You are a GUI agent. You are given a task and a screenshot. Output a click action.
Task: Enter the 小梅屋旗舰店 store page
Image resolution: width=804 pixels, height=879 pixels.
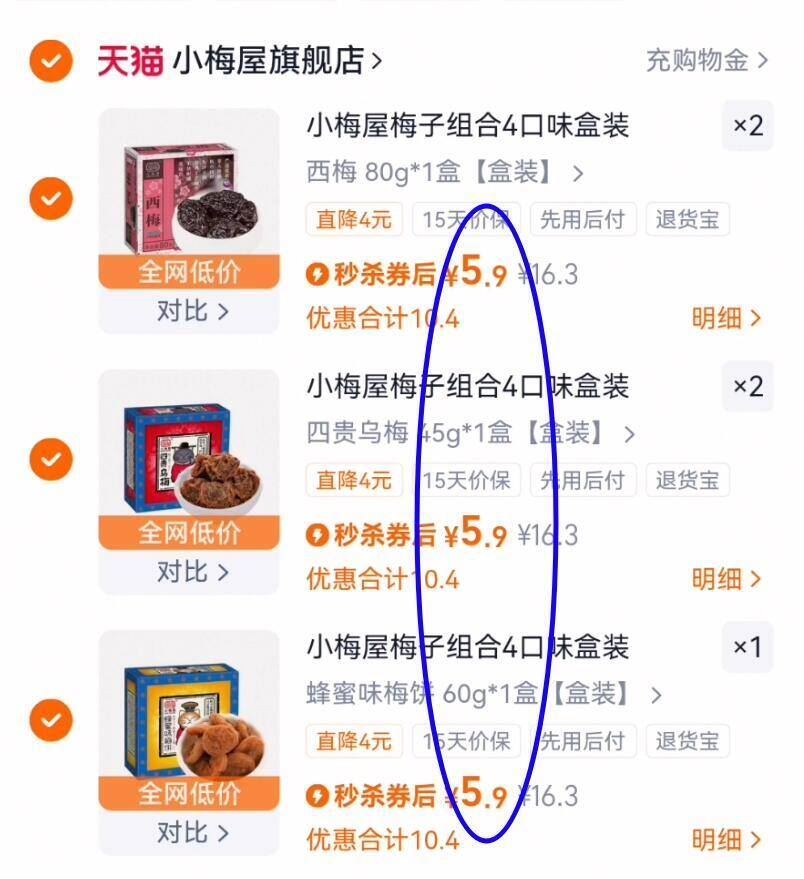tap(265, 59)
